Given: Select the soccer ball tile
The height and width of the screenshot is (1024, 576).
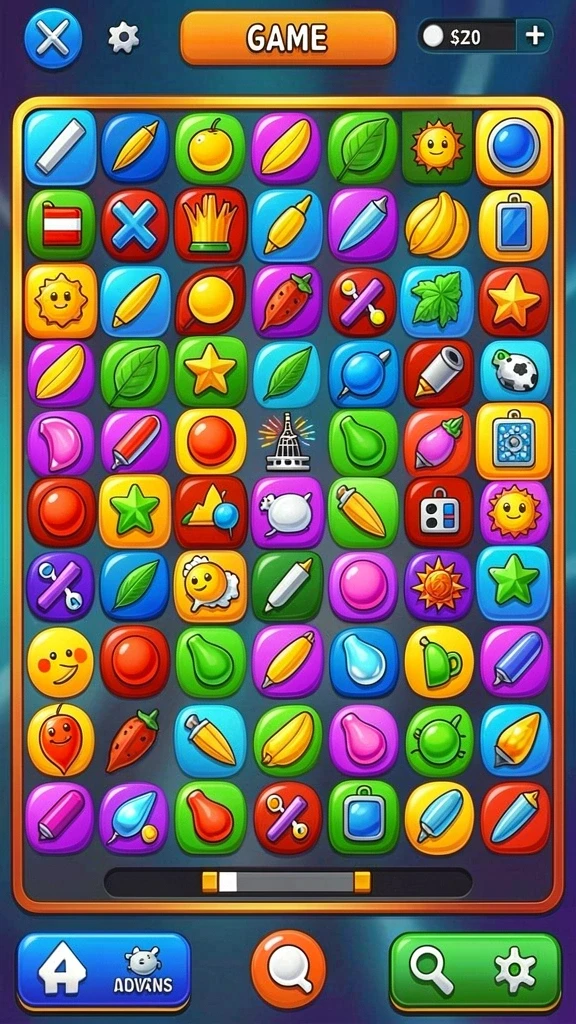Looking at the screenshot, I should pos(515,371).
